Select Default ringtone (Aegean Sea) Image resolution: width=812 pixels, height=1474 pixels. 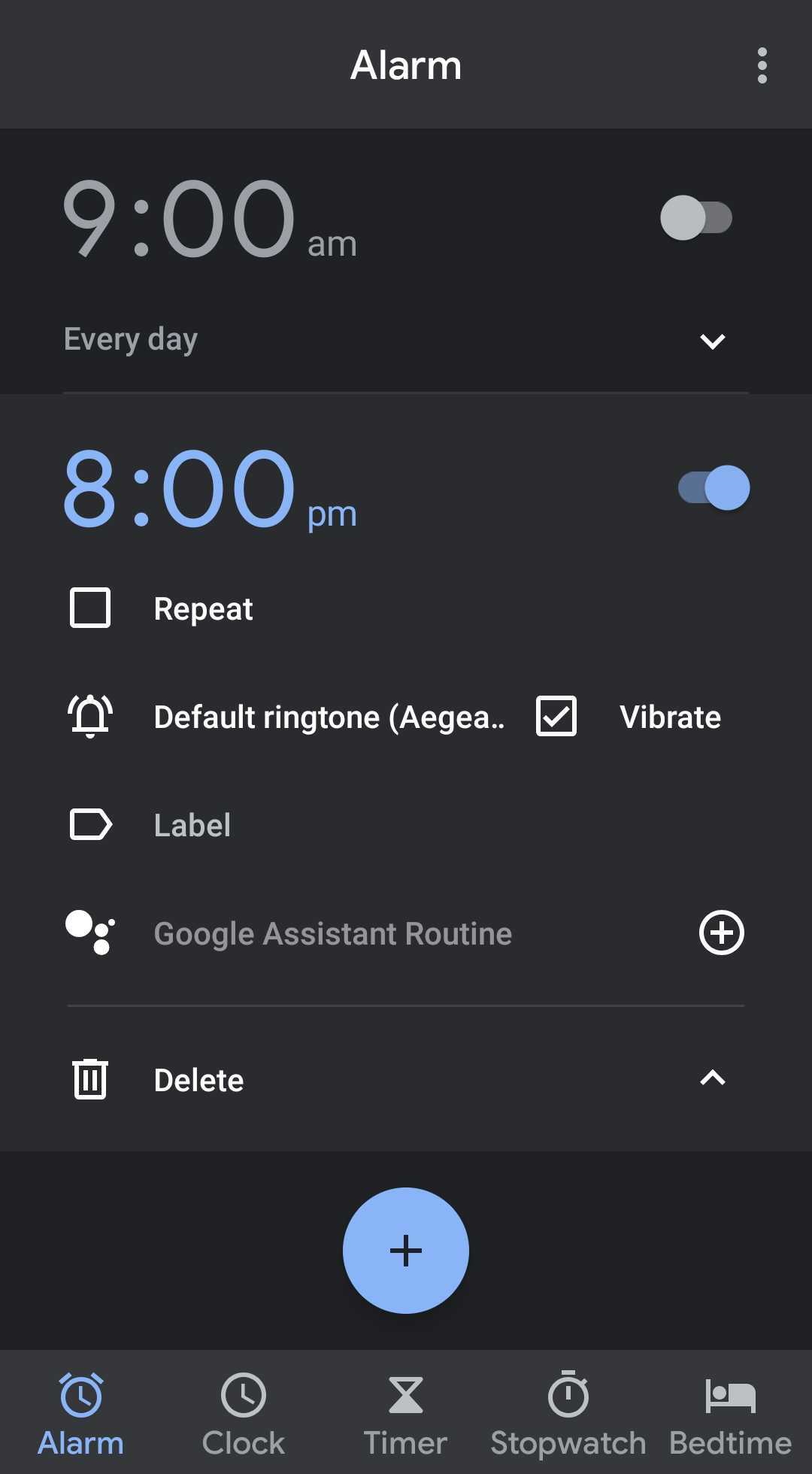329,716
